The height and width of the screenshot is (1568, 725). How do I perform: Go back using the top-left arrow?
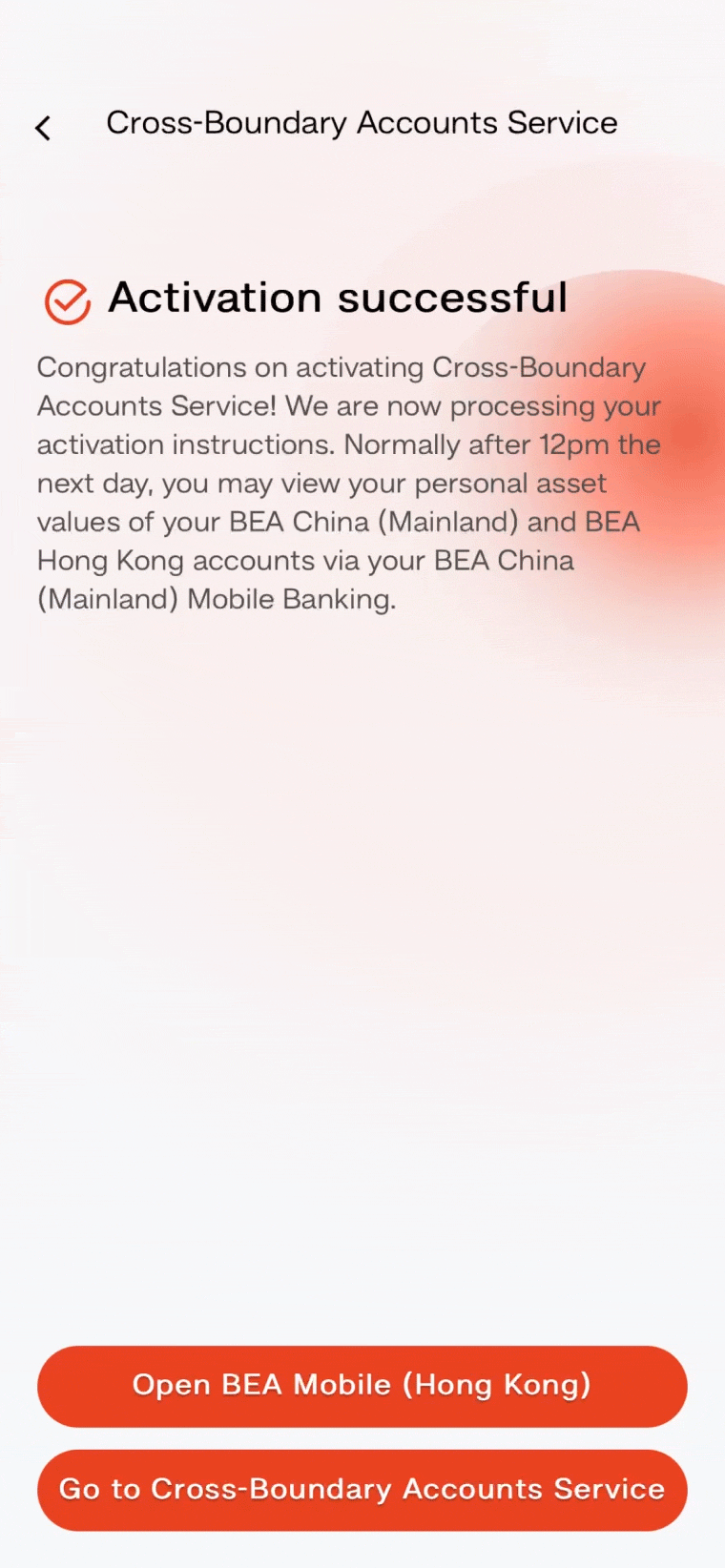[43, 128]
